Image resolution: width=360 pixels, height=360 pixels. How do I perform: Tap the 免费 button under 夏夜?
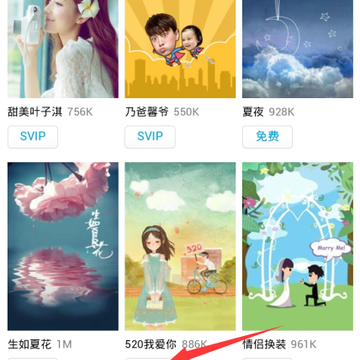tap(267, 137)
